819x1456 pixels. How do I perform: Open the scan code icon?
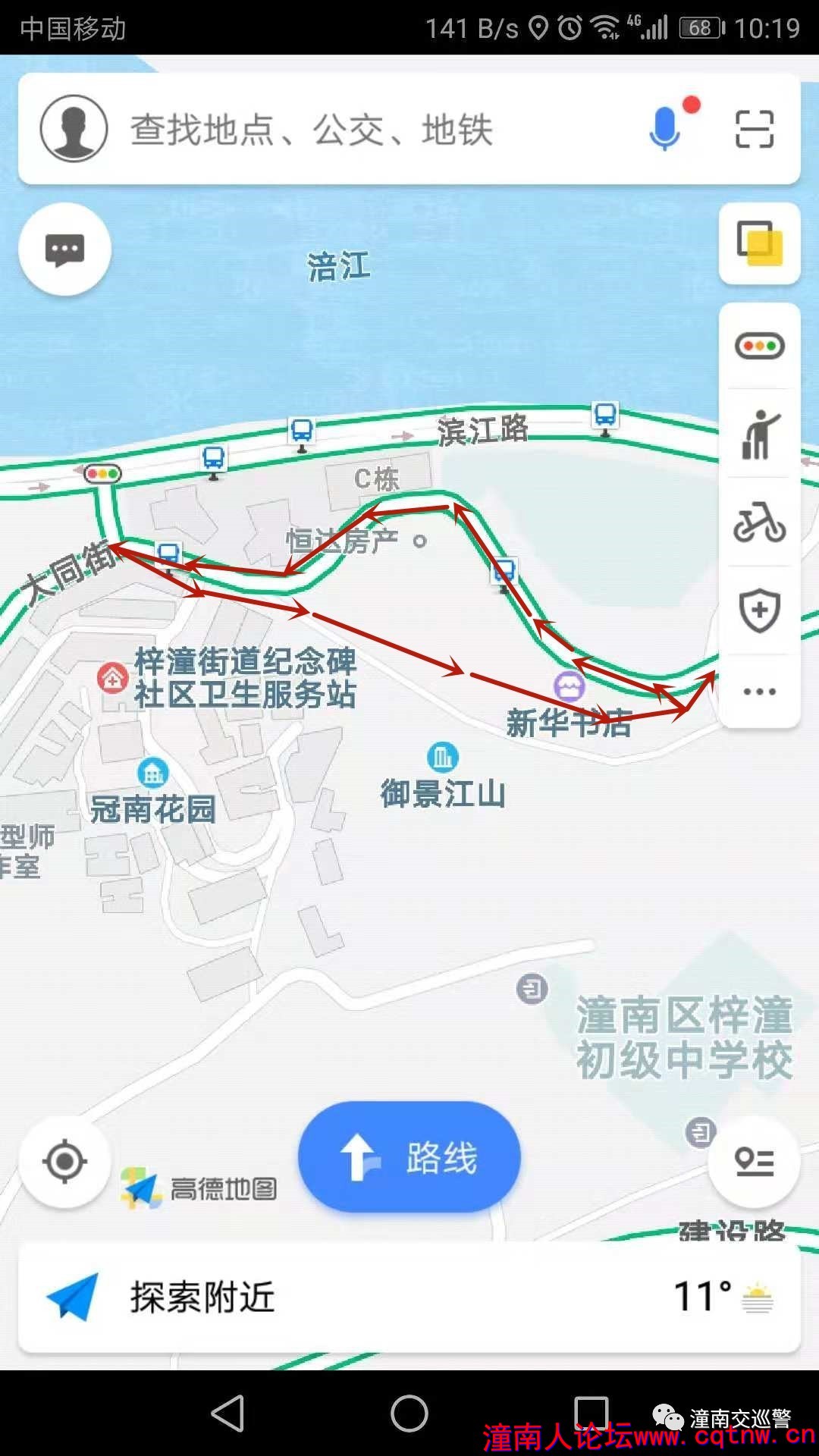pos(755,129)
